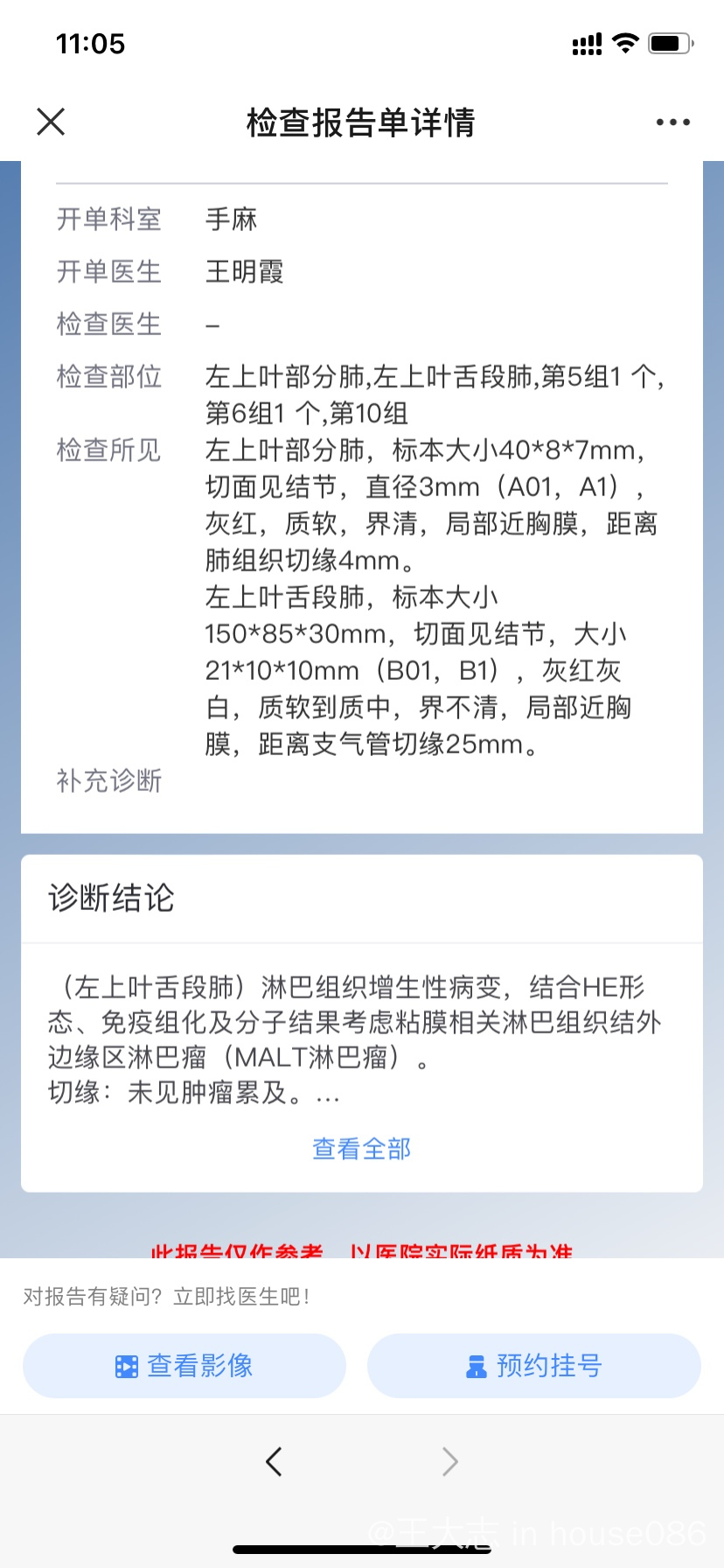Go back using the bottom left arrow
The height and width of the screenshot is (1568, 724).
coord(274,1461)
